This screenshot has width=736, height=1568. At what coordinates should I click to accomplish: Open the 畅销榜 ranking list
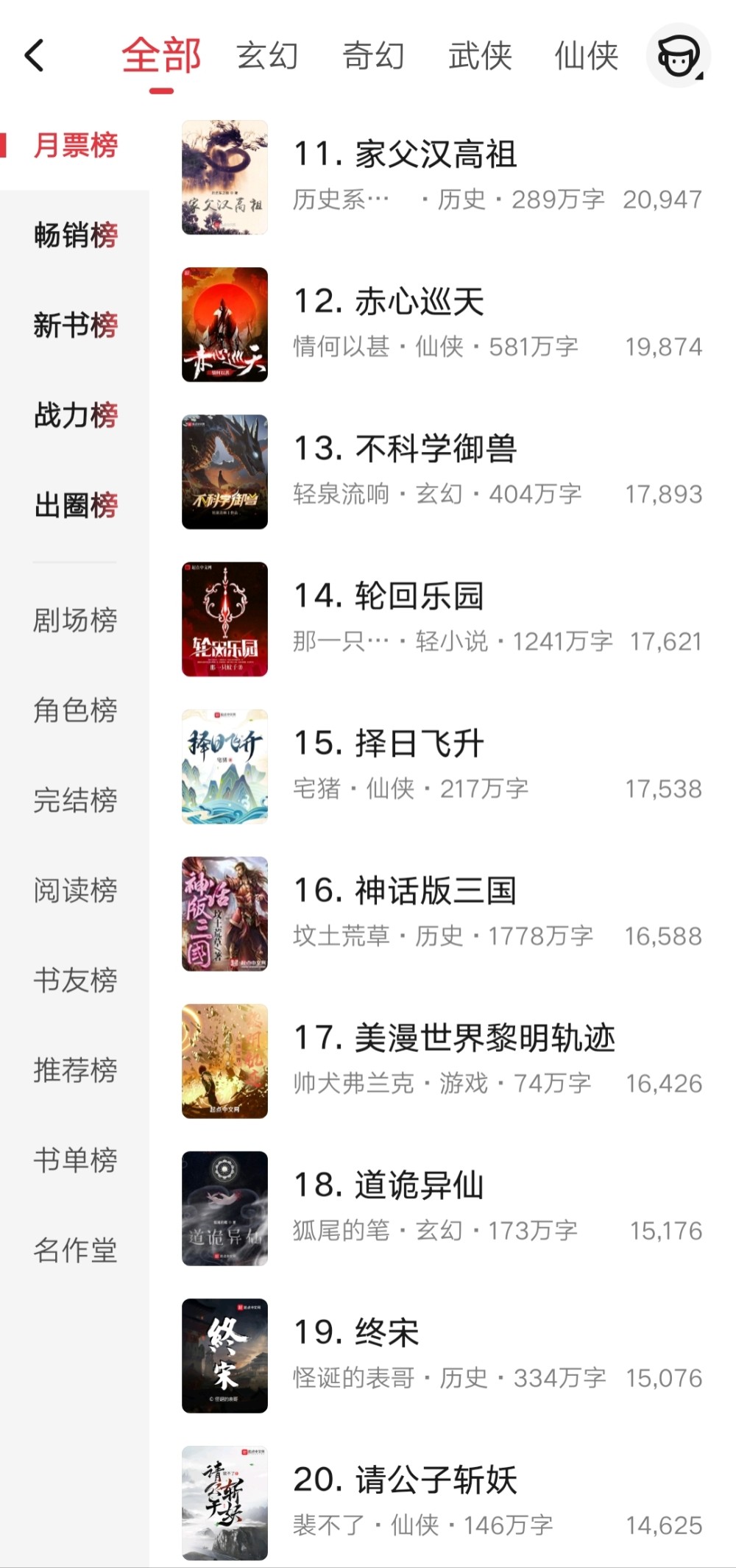[75, 236]
